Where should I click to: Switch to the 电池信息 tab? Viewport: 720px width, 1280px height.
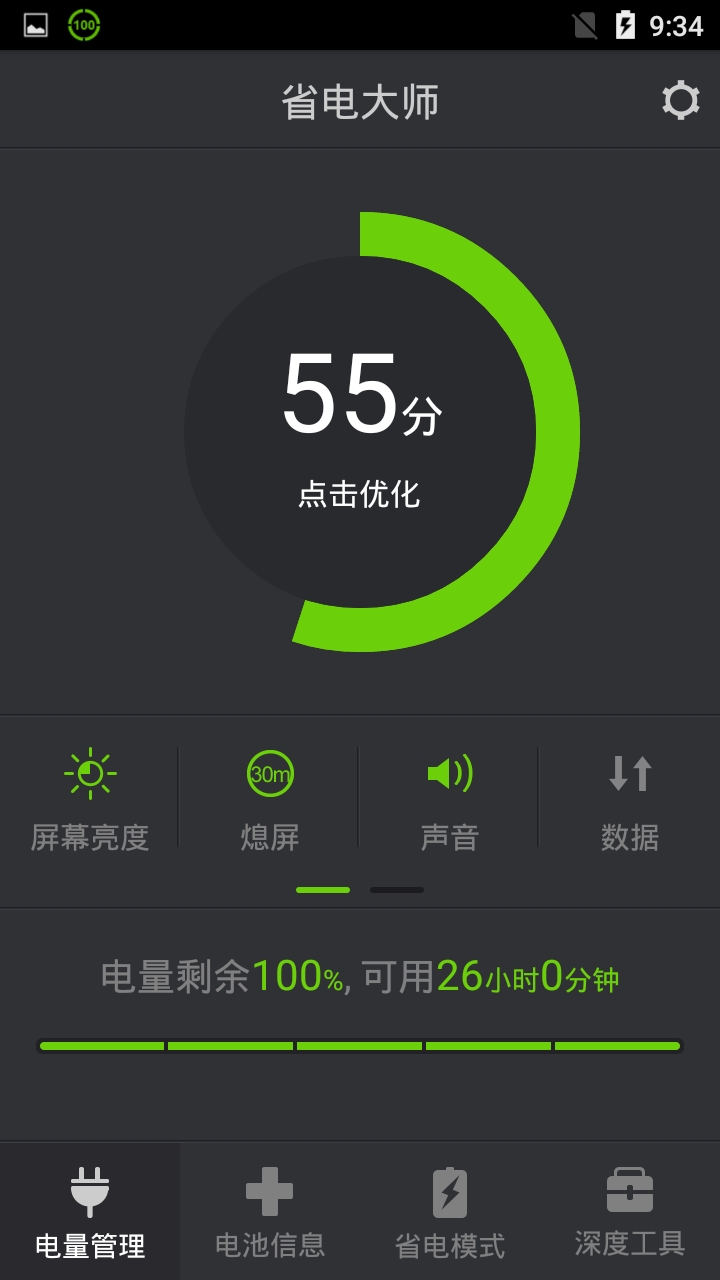click(270, 1211)
